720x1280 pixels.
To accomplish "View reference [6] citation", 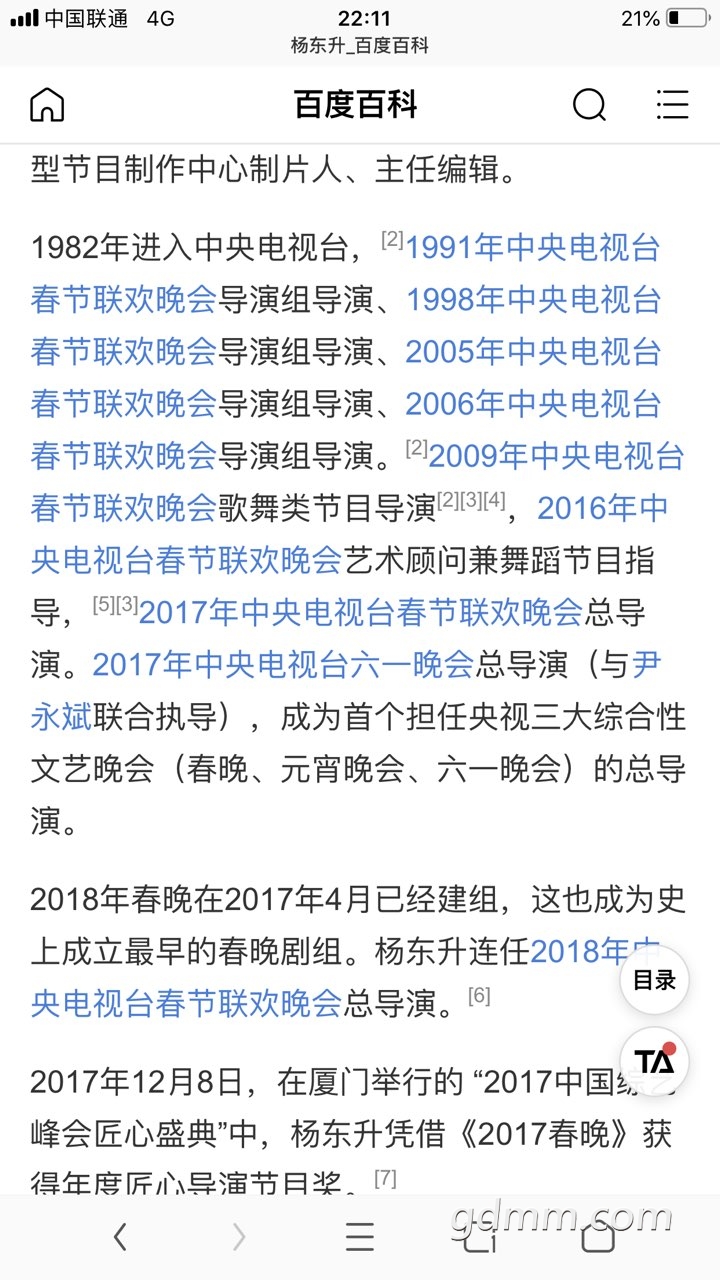I will [479, 996].
